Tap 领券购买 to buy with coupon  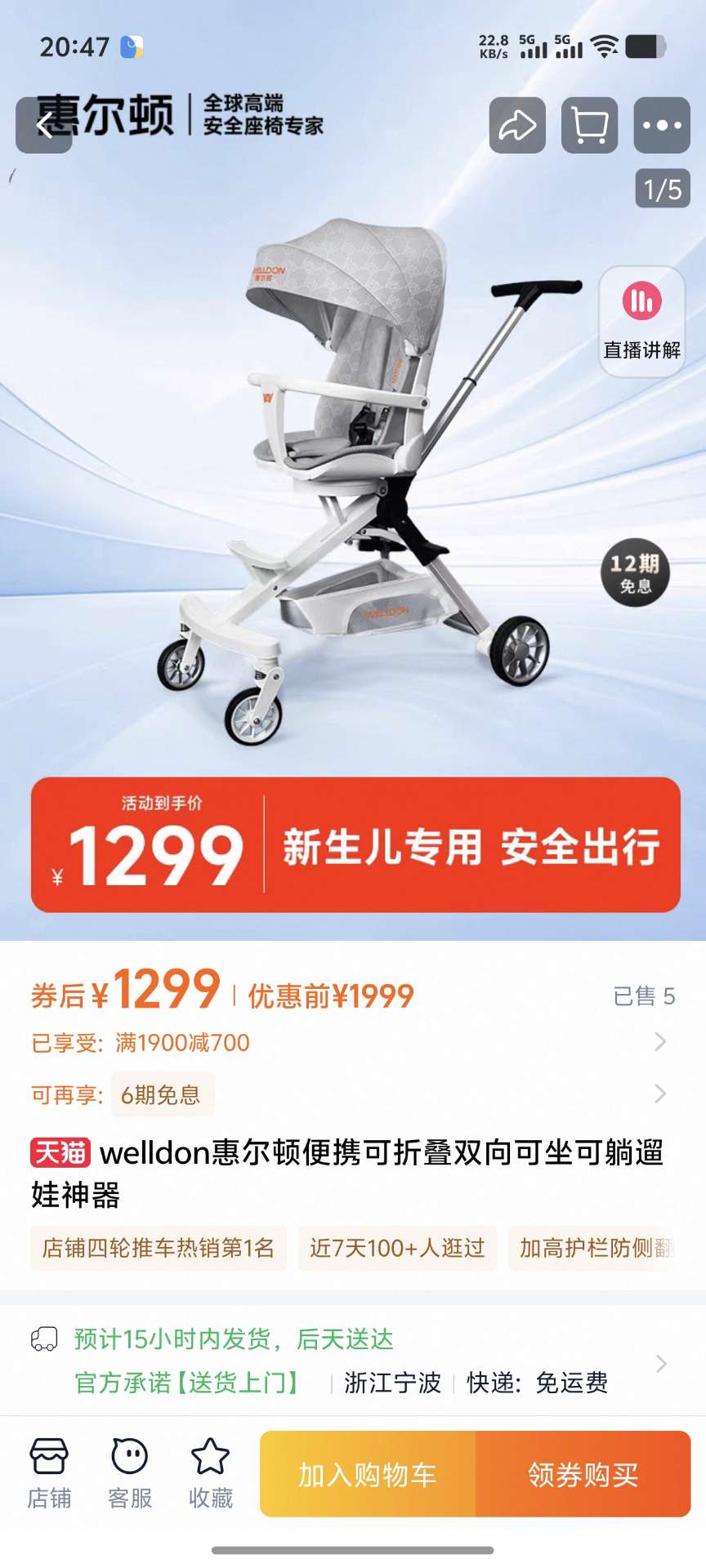coord(583,1474)
